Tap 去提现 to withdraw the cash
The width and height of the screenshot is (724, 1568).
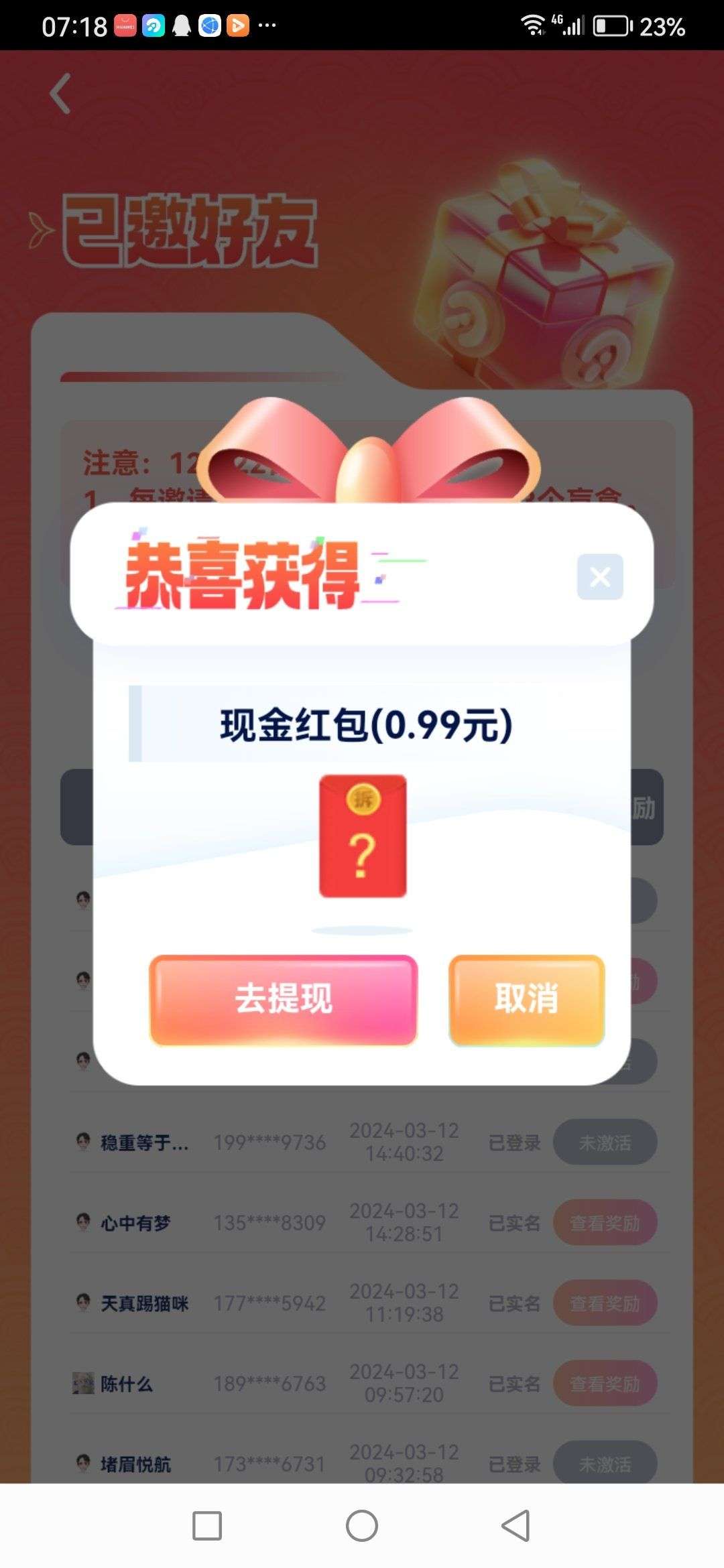[x=284, y=1000]
